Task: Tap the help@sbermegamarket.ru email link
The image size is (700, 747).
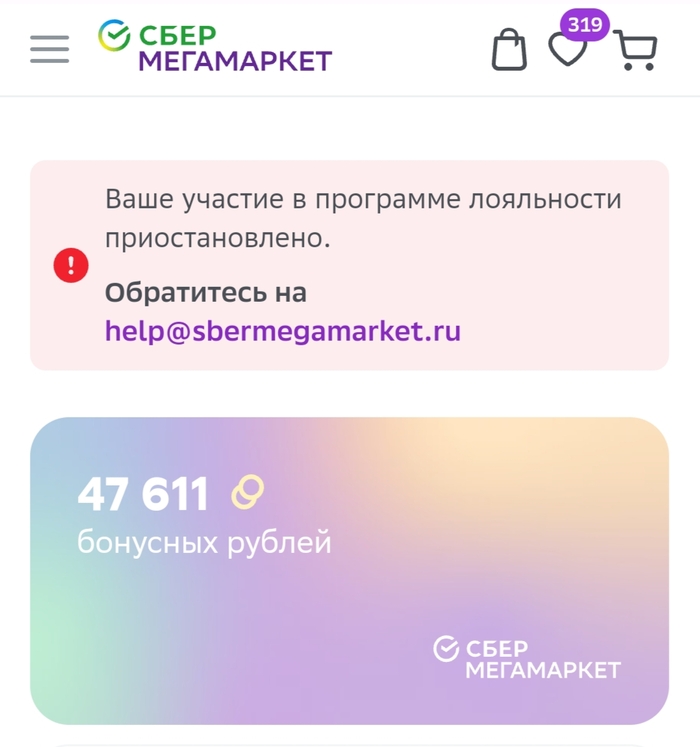Action: click(283, 331)
